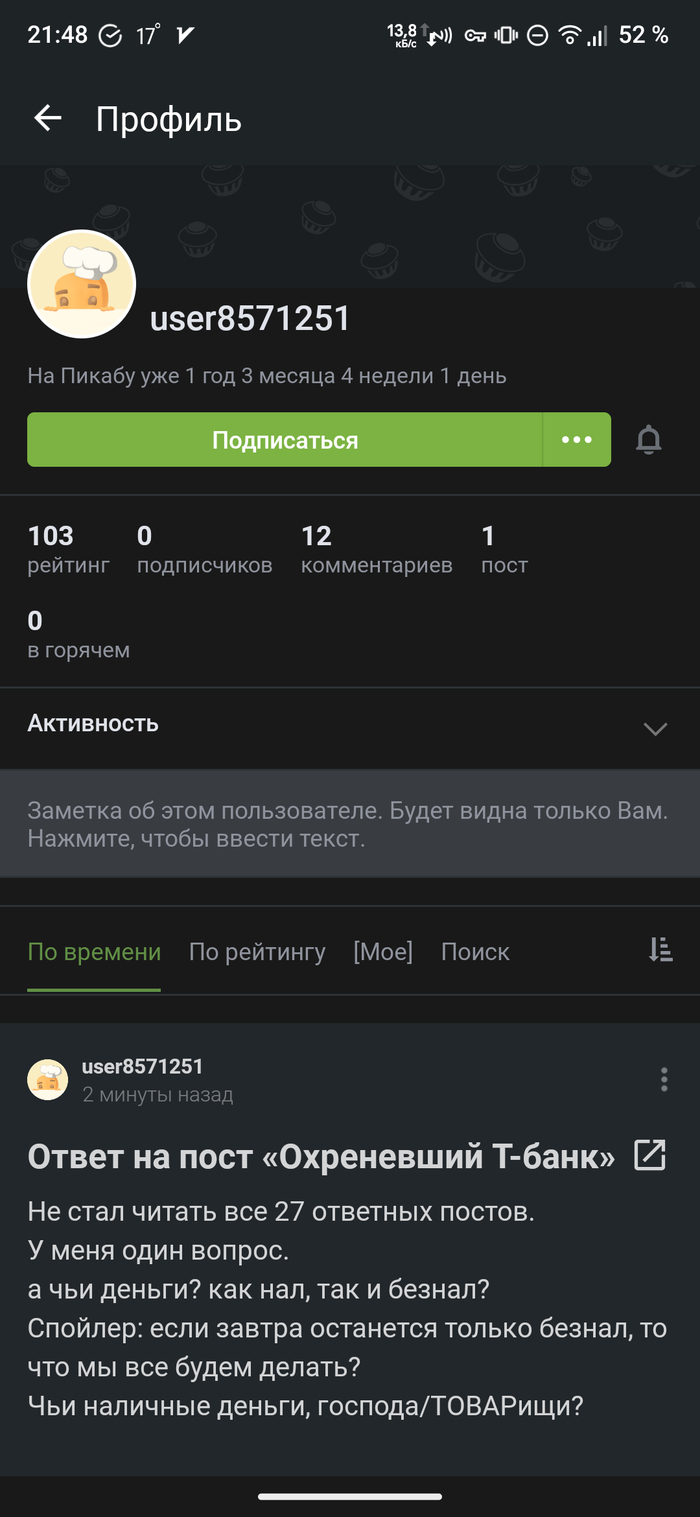The height and width of the screenshot is (1517, 700).
Task: Enable notifications bell for this user
Action: point(649,440)
